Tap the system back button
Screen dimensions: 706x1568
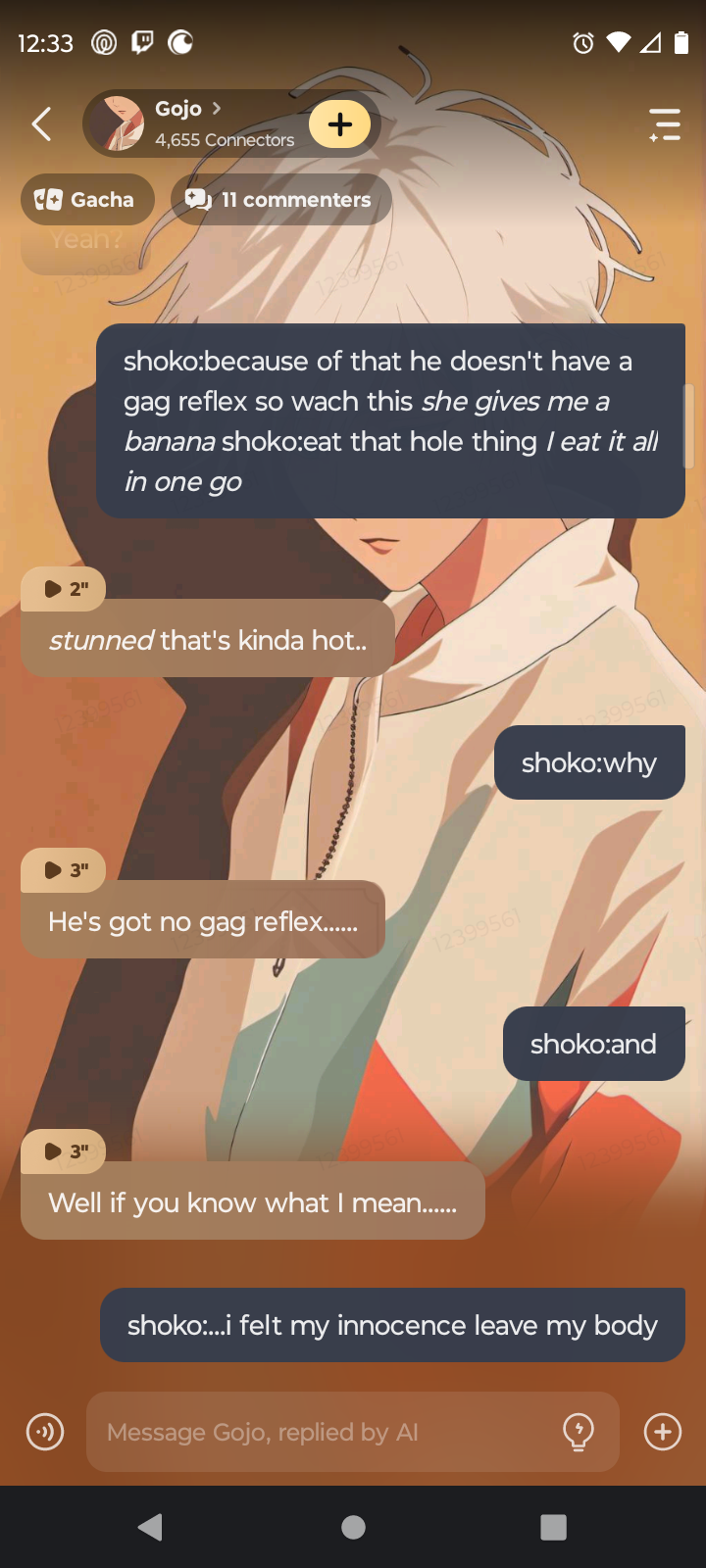(x=150, y=1527)
